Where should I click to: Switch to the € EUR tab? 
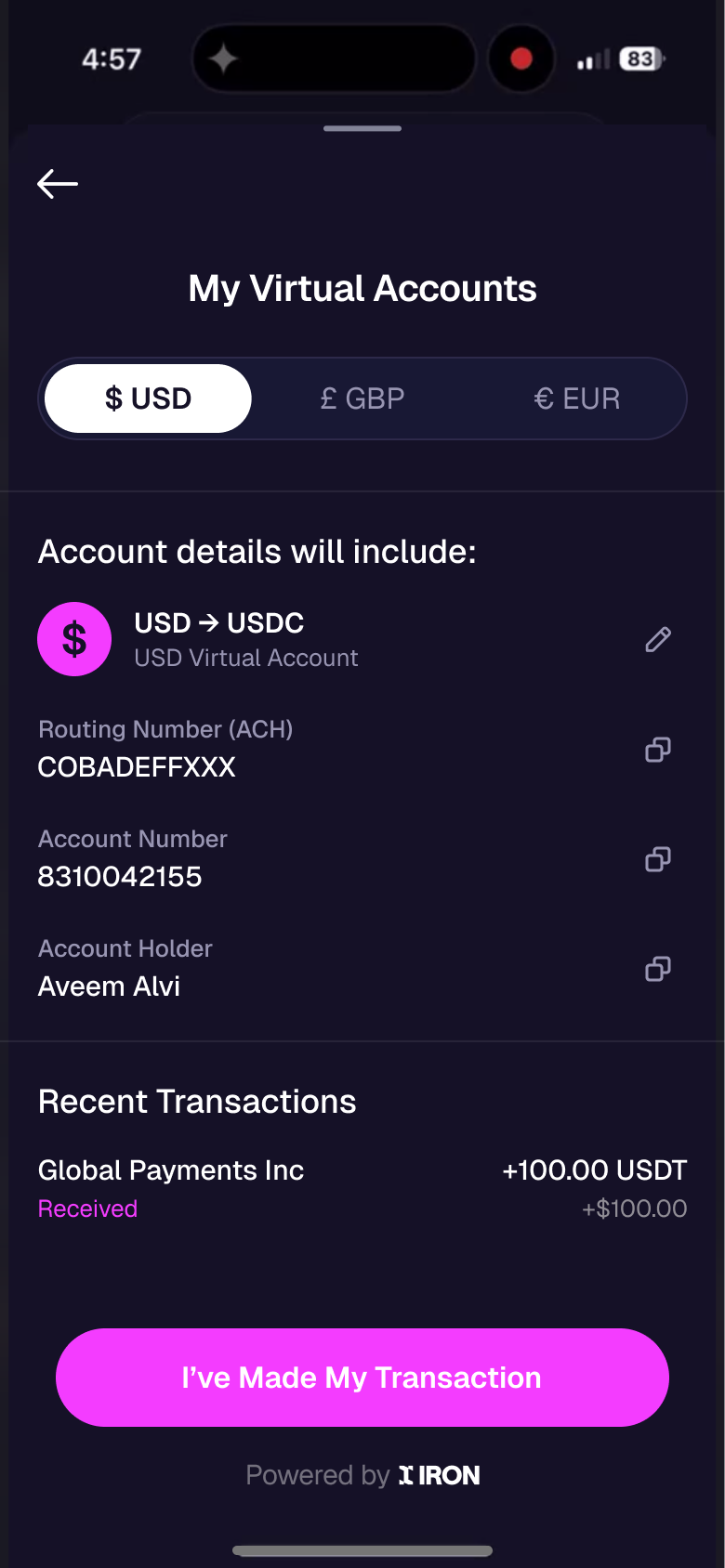[576, 399]
